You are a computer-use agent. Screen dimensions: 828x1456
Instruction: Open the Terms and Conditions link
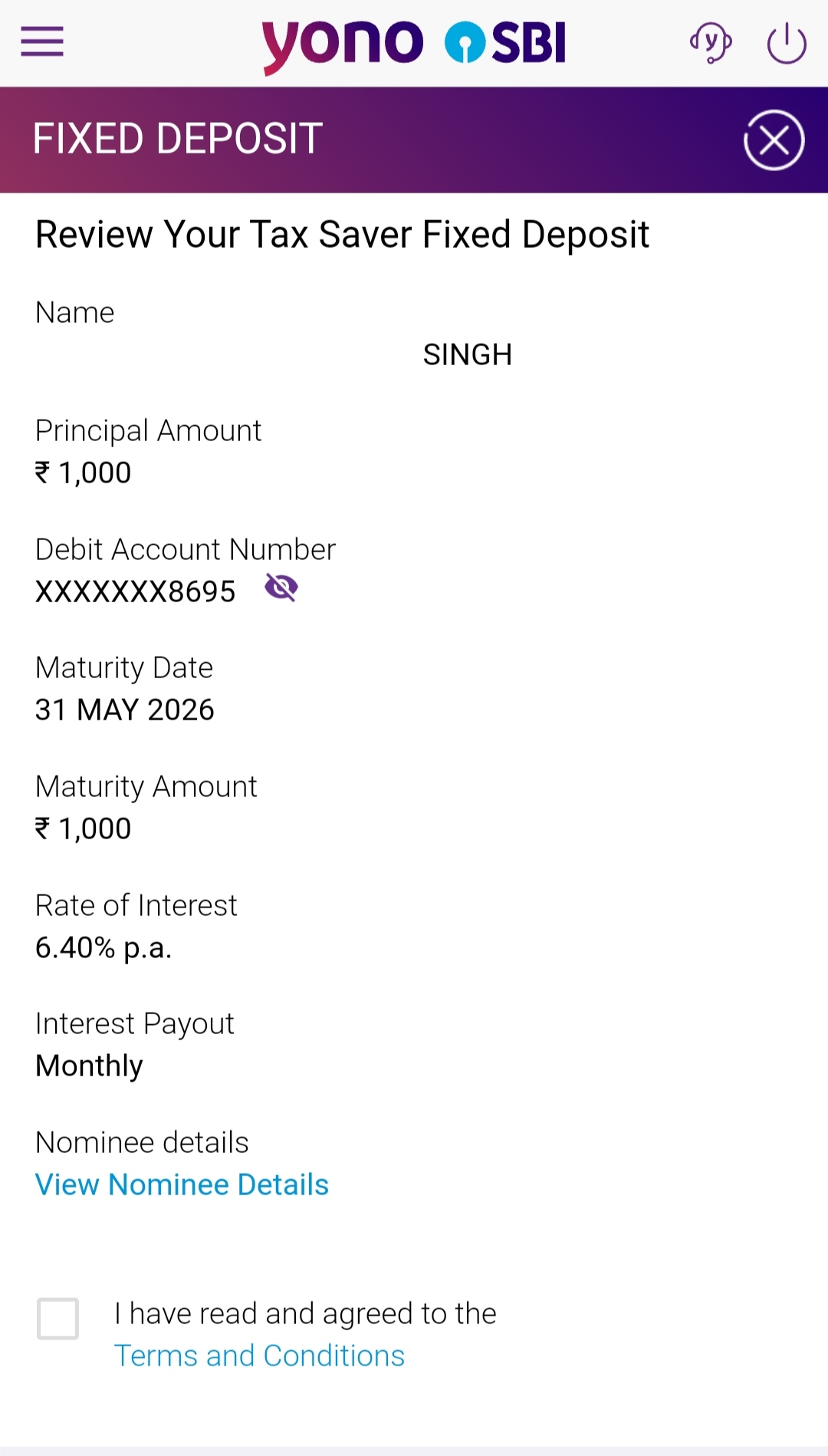click(259, 1356)
